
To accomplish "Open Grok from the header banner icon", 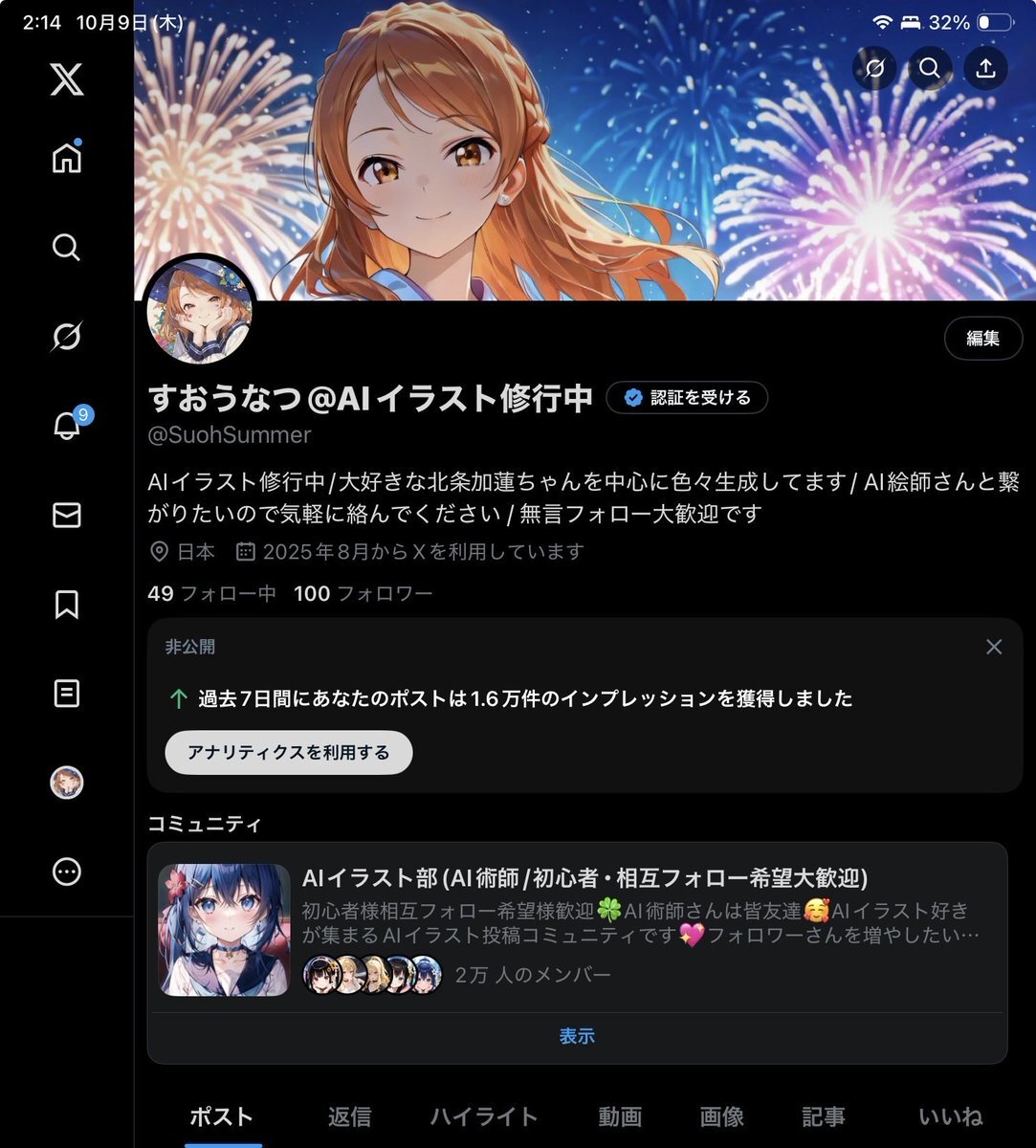I will point(874,68).
